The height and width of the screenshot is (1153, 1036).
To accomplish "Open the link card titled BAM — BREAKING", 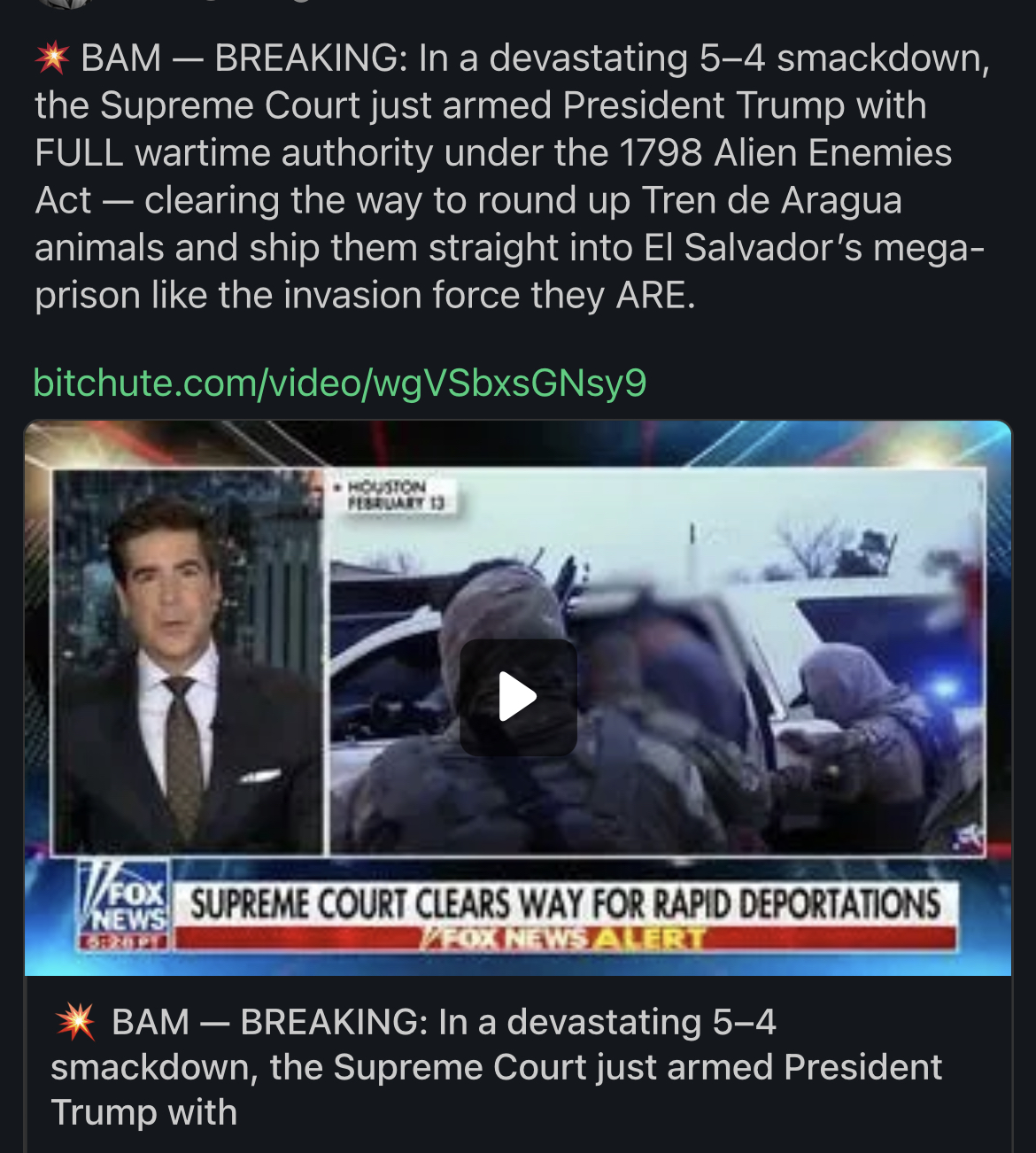I will pos(496,1066).
